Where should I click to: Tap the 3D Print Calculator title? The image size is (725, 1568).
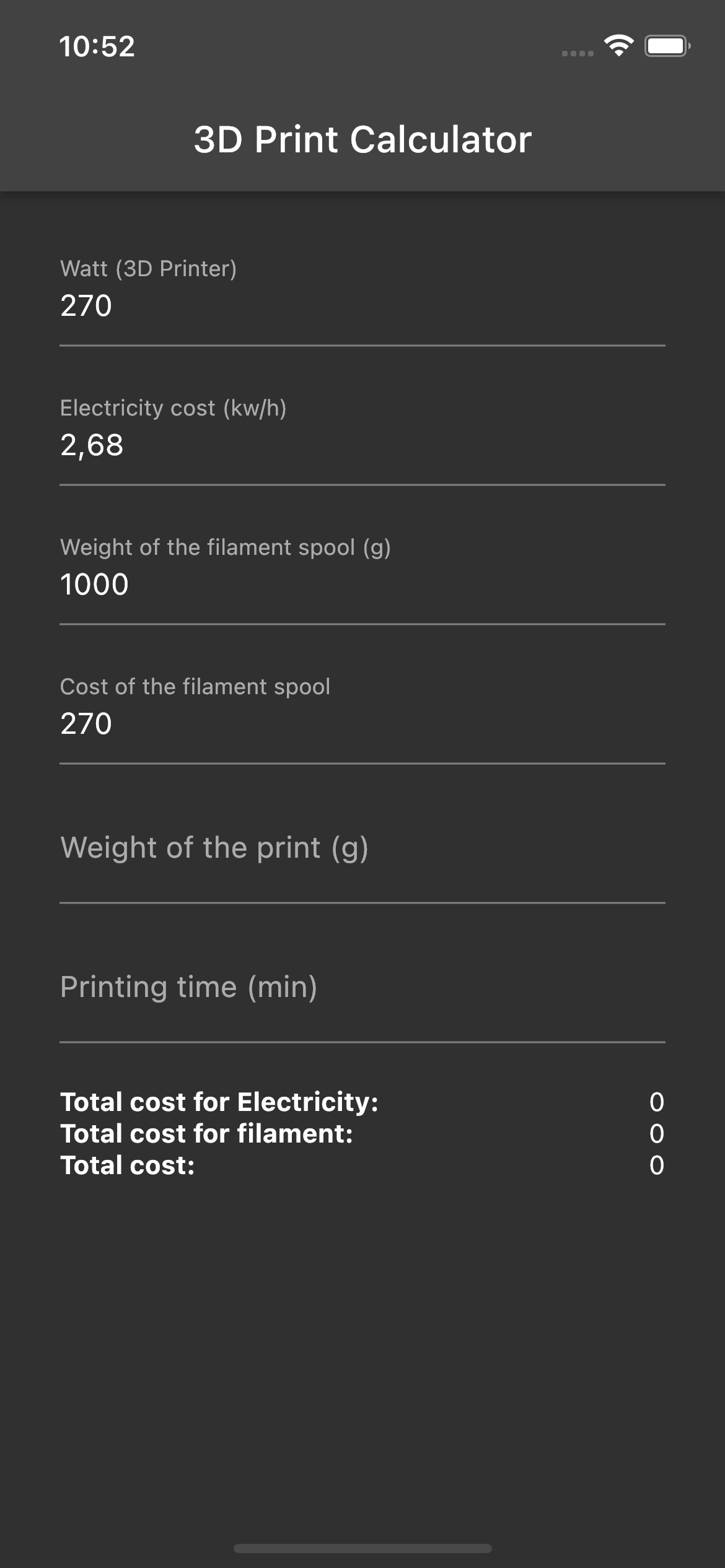[362, 139]
